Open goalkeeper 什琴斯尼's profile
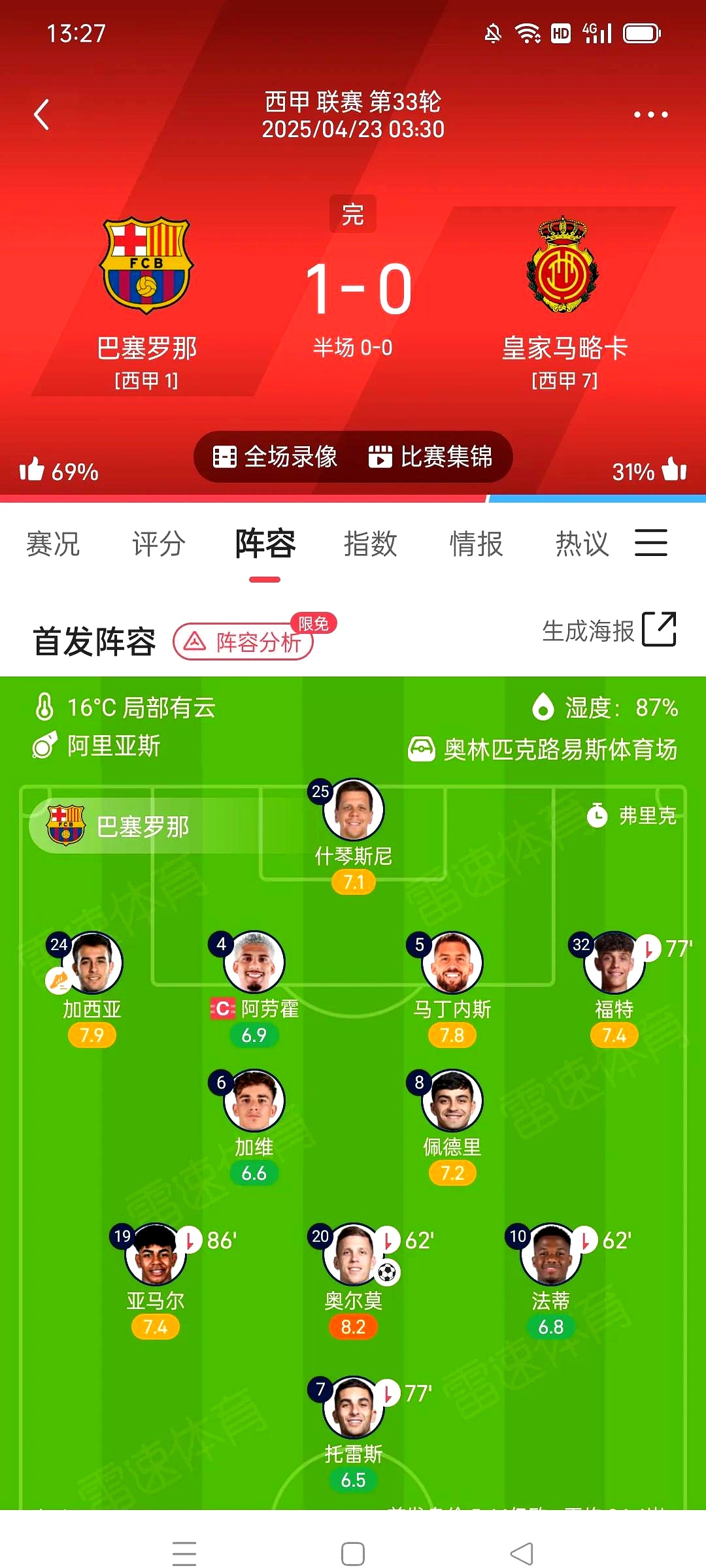706x1568 pixels. click(x=353, y=810)
